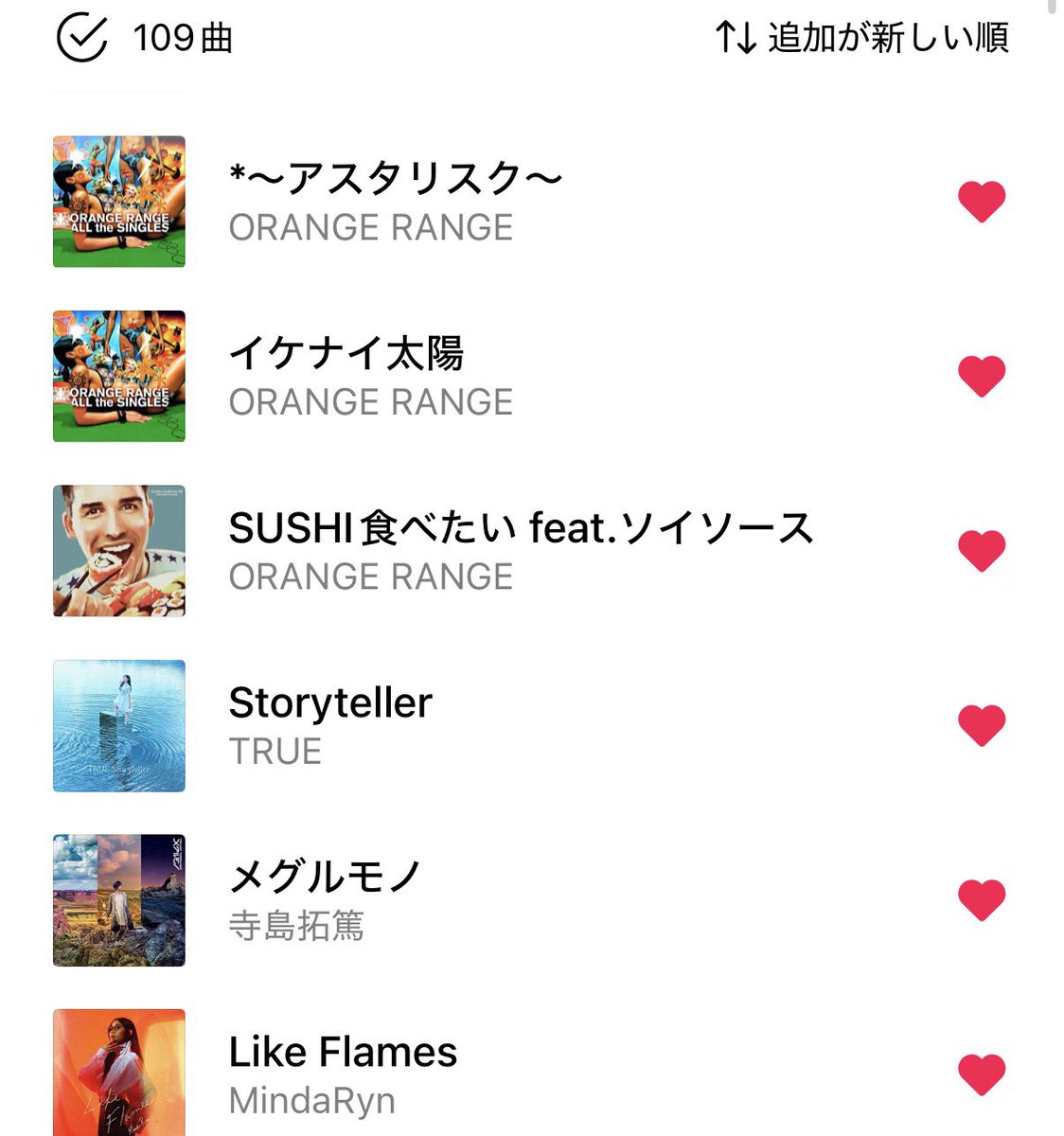This screenshot has height=1136, width=1064.
Task: Tap the heart next to Storyteller
Action: pyautogui.click(x=982, y=725)
